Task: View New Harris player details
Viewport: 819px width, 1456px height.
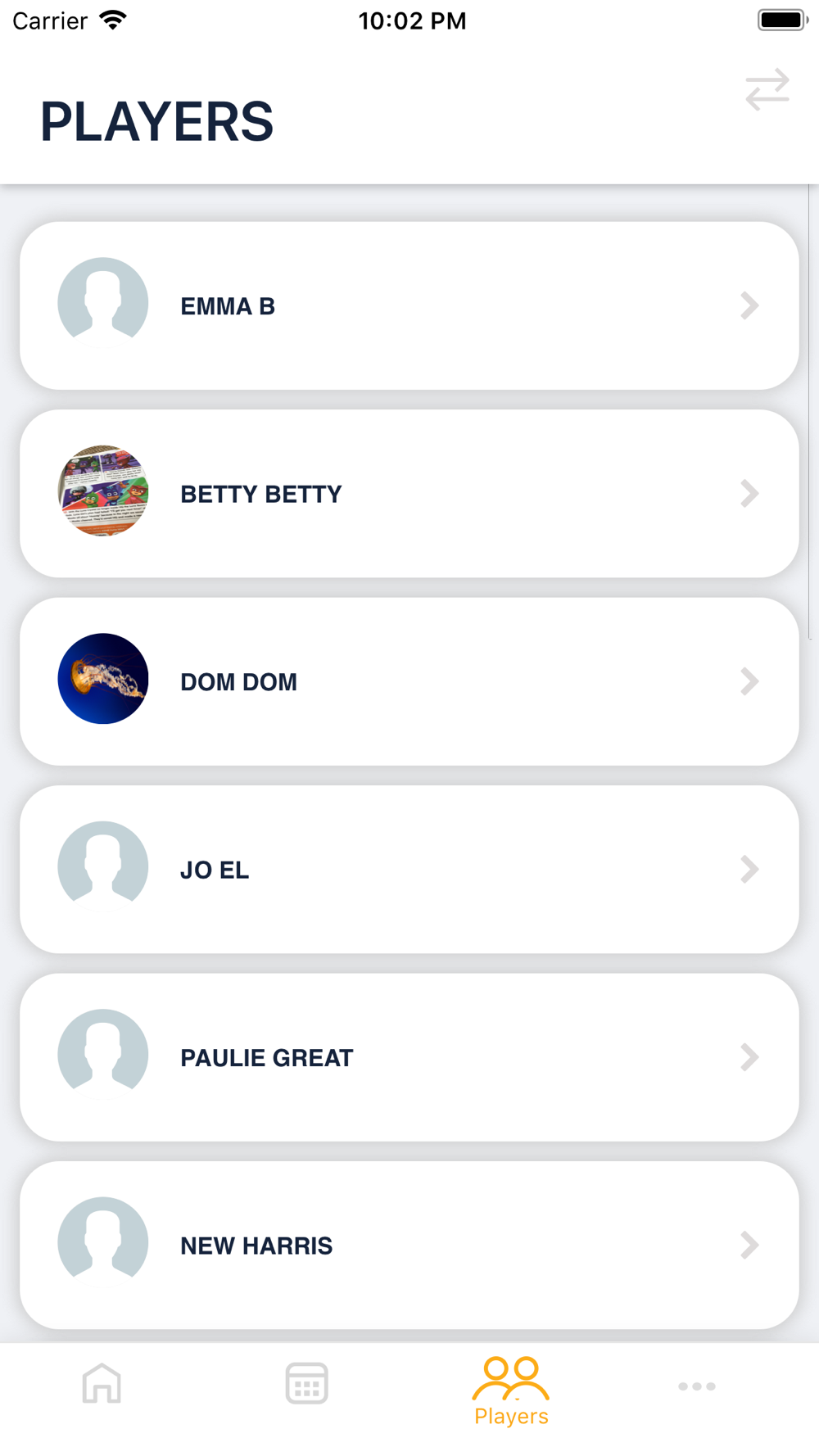Action: click(x=409, y=1245)
